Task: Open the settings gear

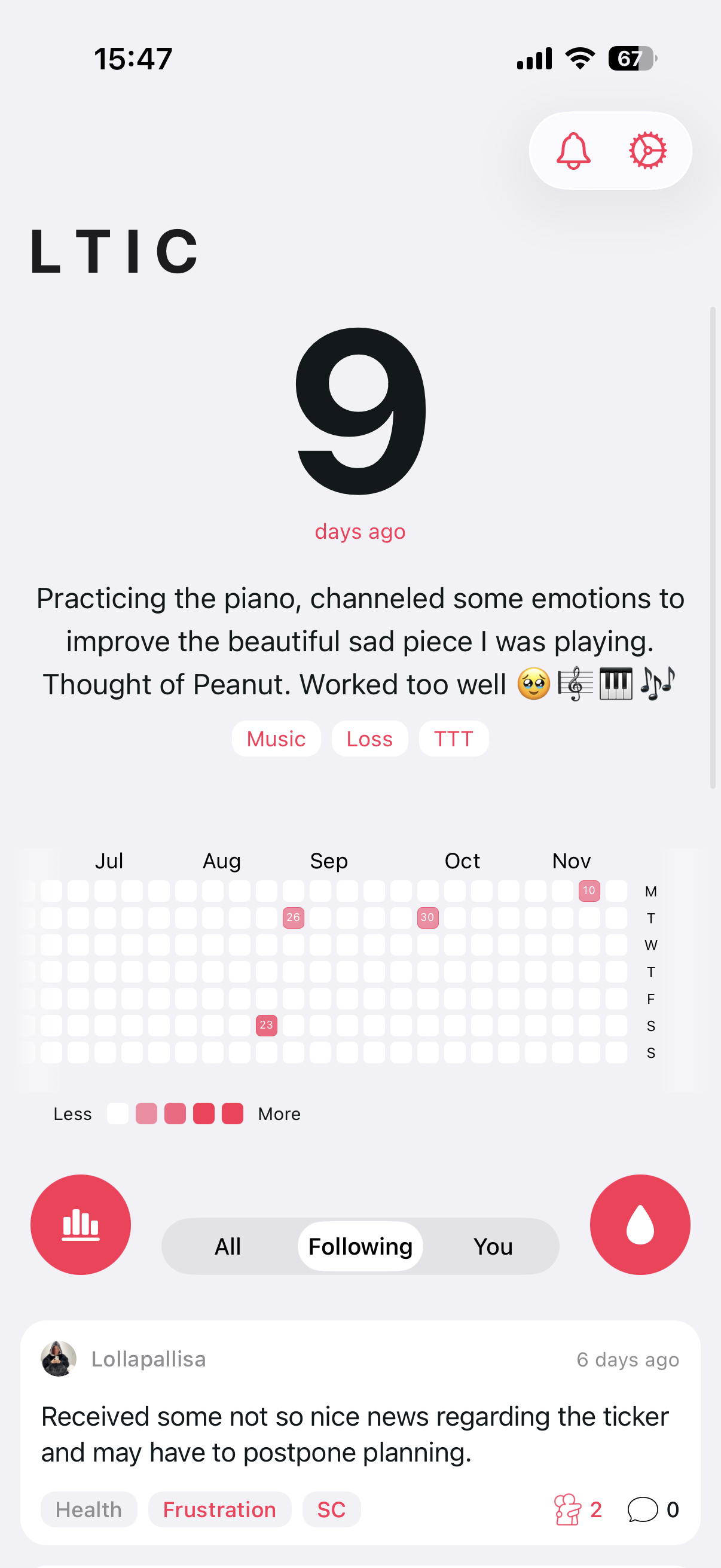Action: (x=647, y=151)
